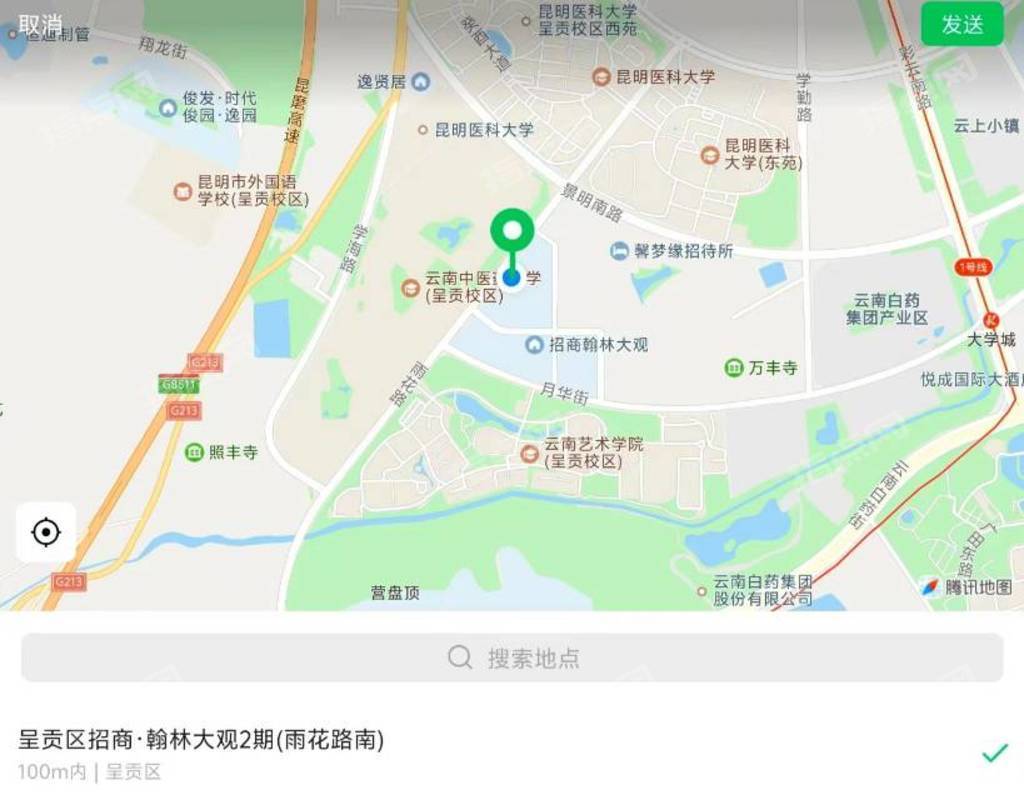Open the 搜索地点 search box
Screen dimensions: 1024x800
coord(512,658)
